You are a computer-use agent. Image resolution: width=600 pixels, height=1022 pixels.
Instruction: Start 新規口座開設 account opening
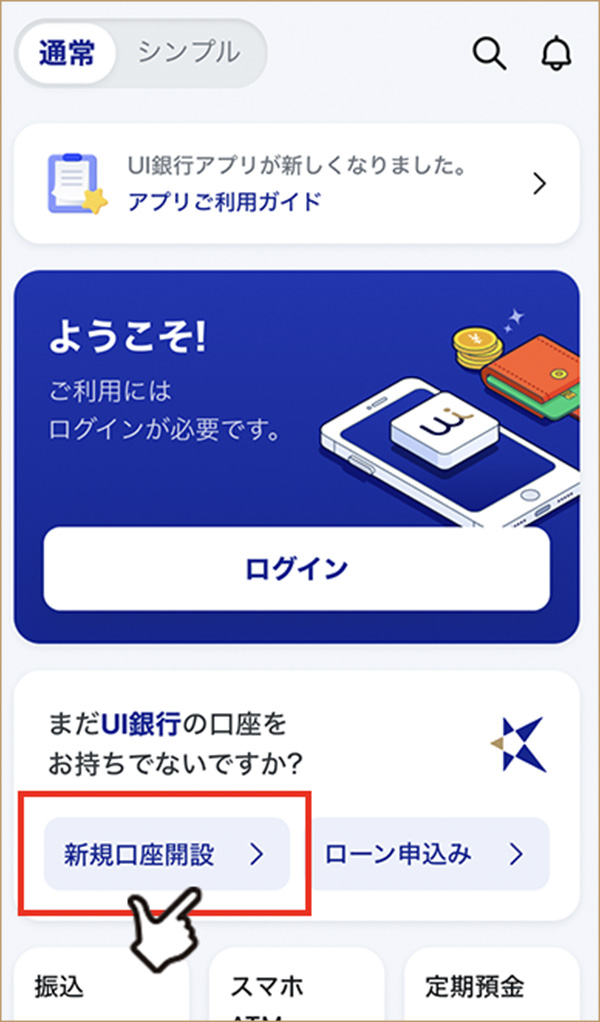(167, 854)
